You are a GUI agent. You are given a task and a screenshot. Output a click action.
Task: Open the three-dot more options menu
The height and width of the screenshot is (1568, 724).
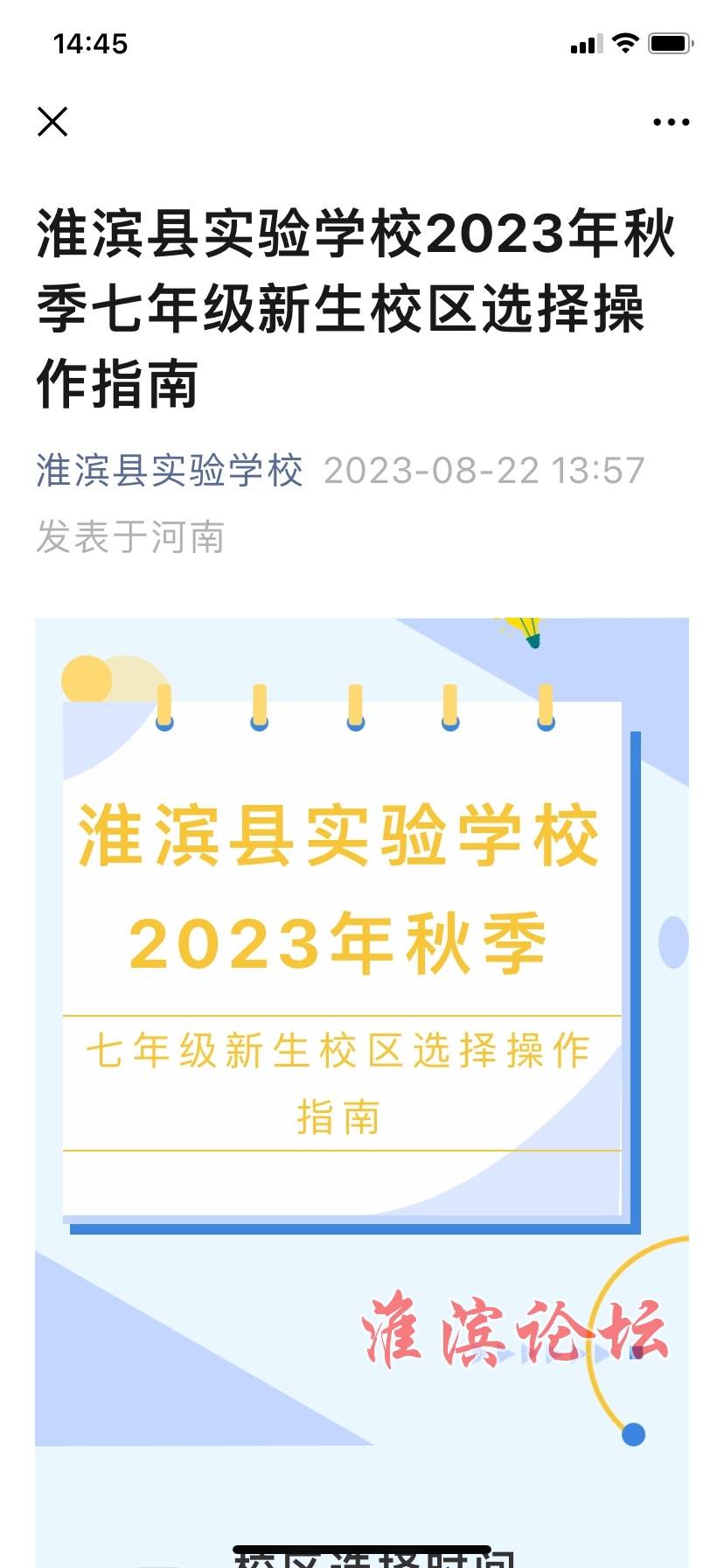pos(671,122)
